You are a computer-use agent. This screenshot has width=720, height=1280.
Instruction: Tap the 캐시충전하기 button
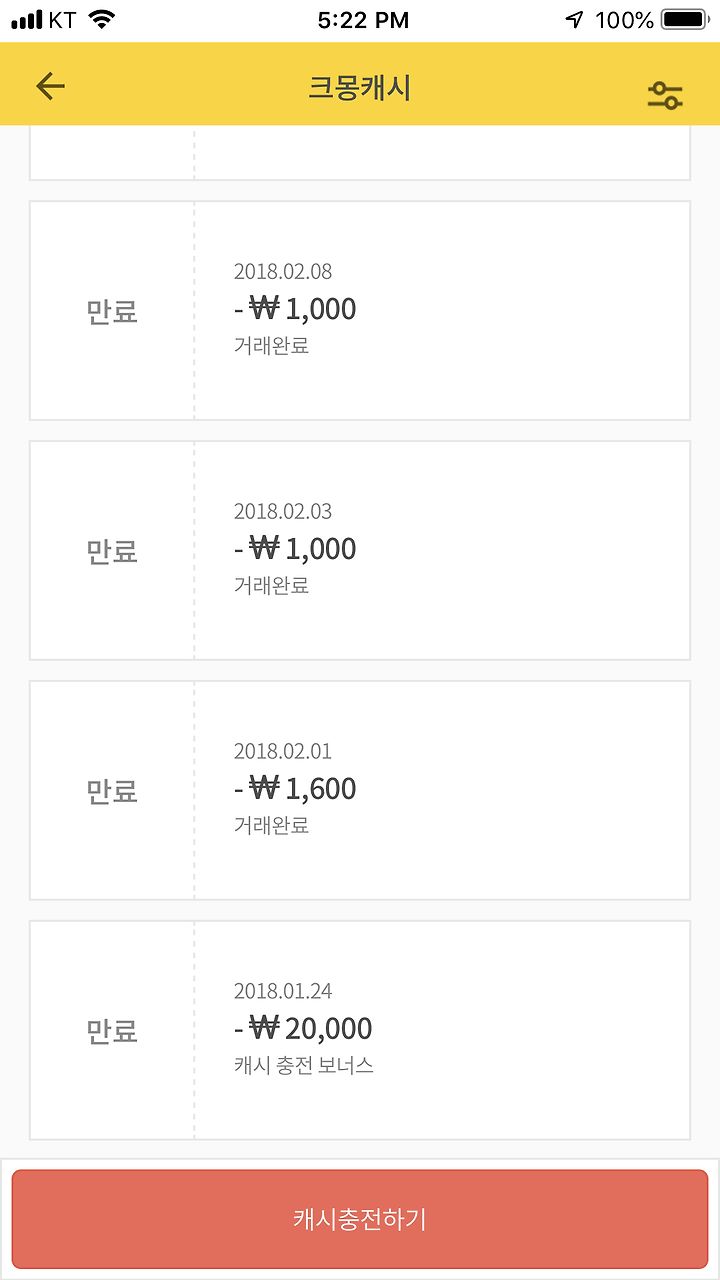coord(360,1219)
